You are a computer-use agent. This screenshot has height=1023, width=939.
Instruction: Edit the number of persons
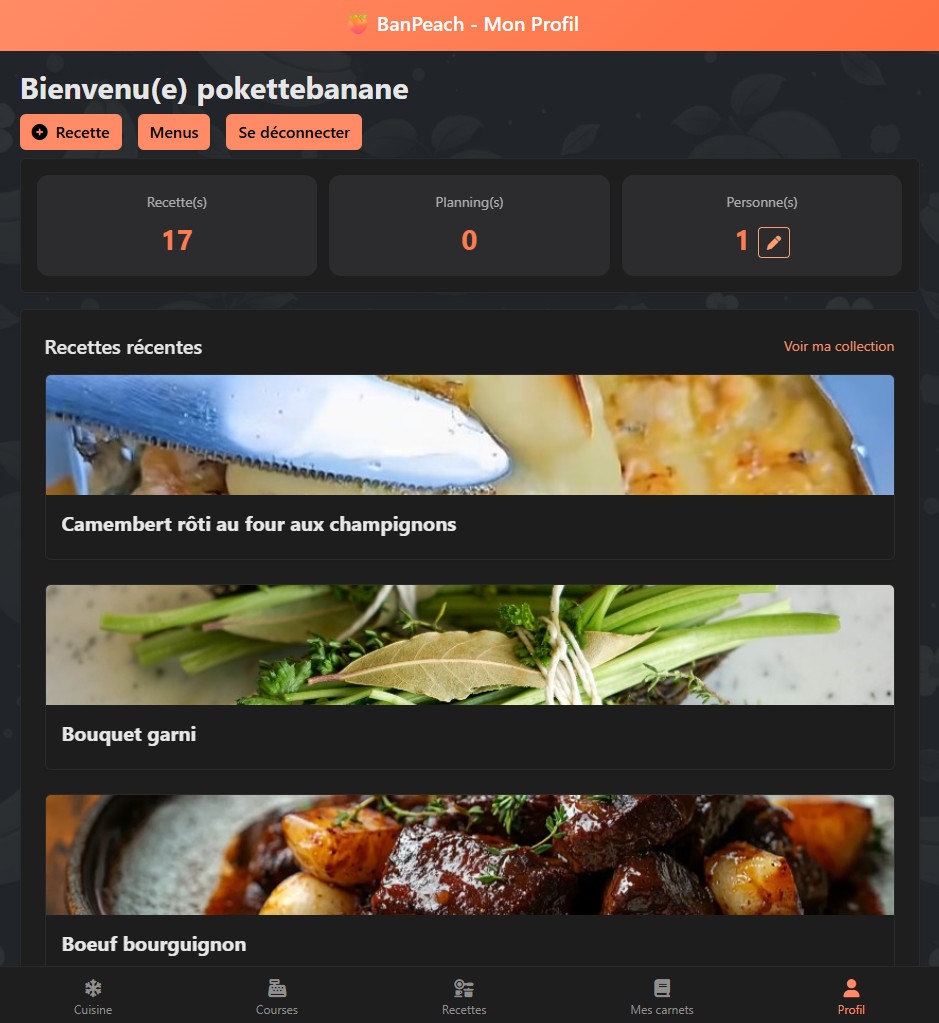[x=774, y=242]
